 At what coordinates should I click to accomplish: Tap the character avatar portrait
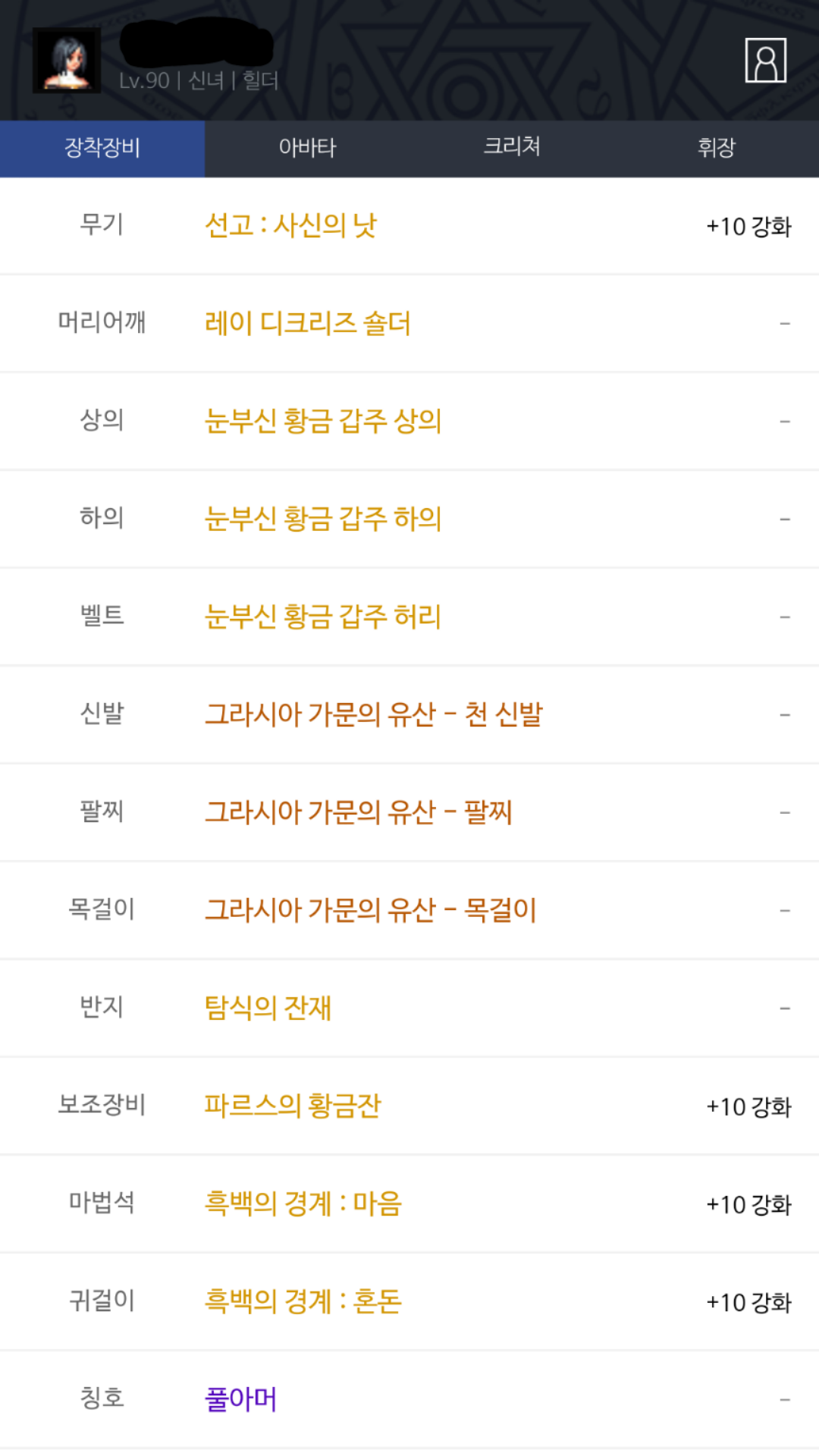[67, 61]
